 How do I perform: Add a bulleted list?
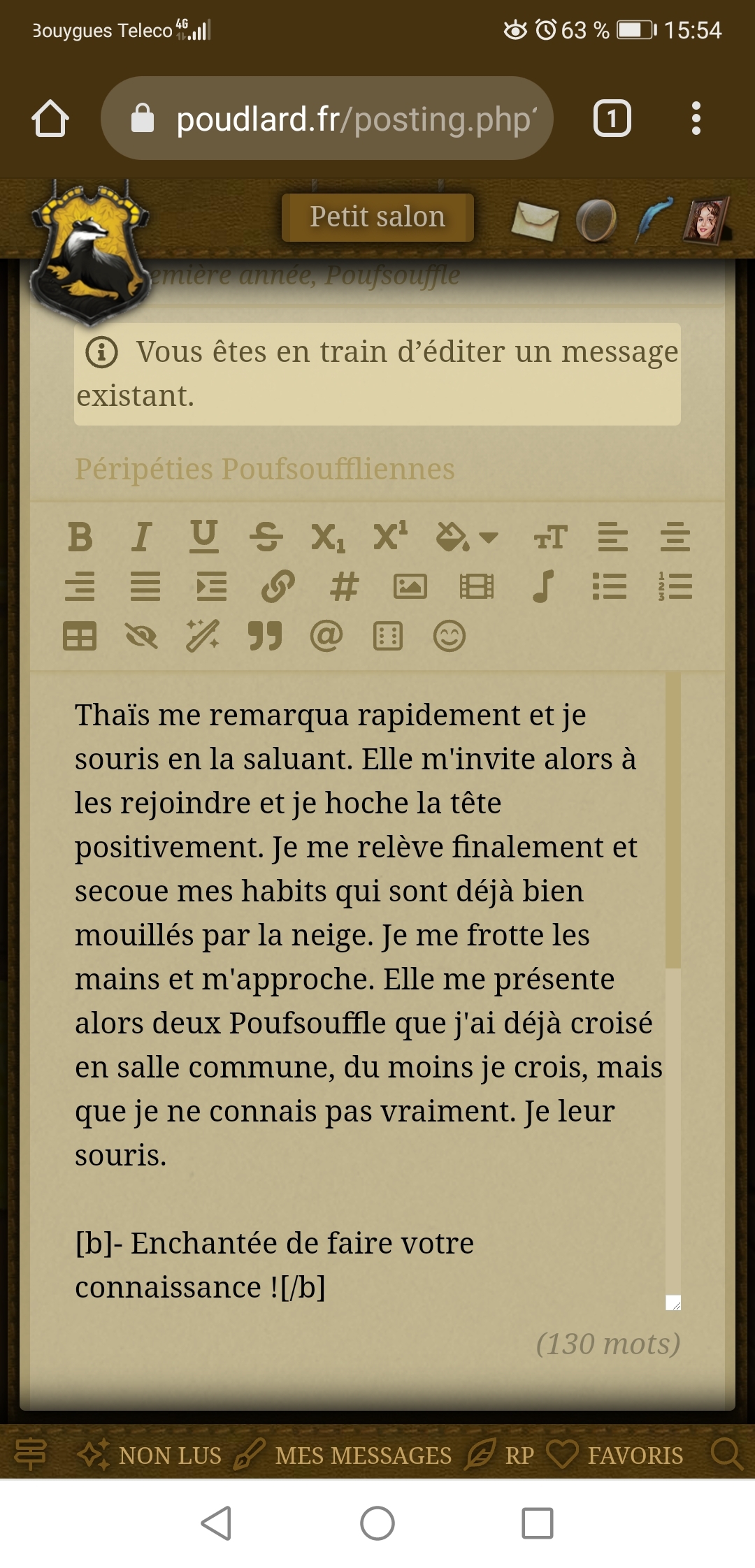609,586
